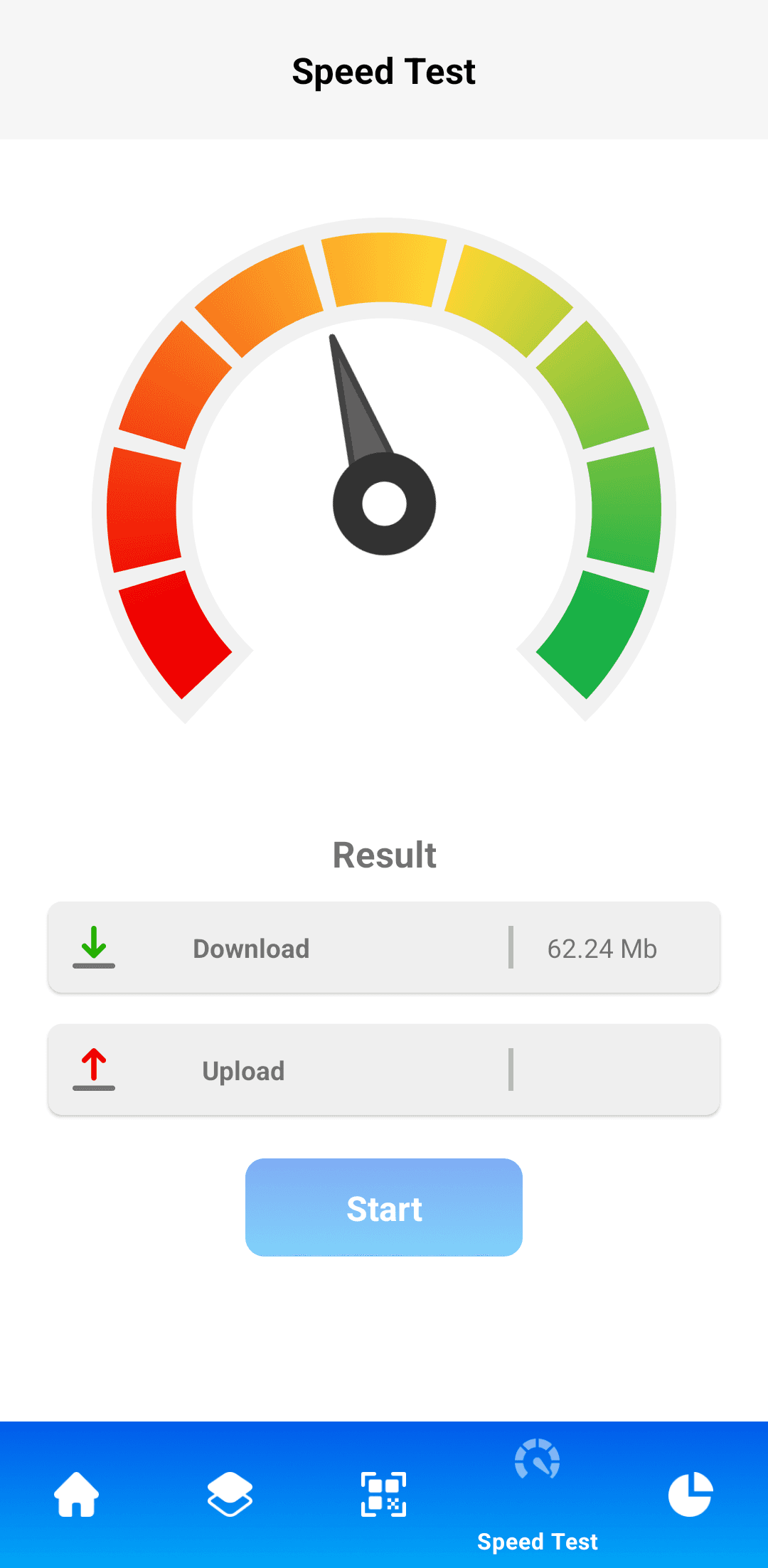Select the Speed Test tab label
This screenshot has width=768, height=1568.
click(x=538, y=1542)
